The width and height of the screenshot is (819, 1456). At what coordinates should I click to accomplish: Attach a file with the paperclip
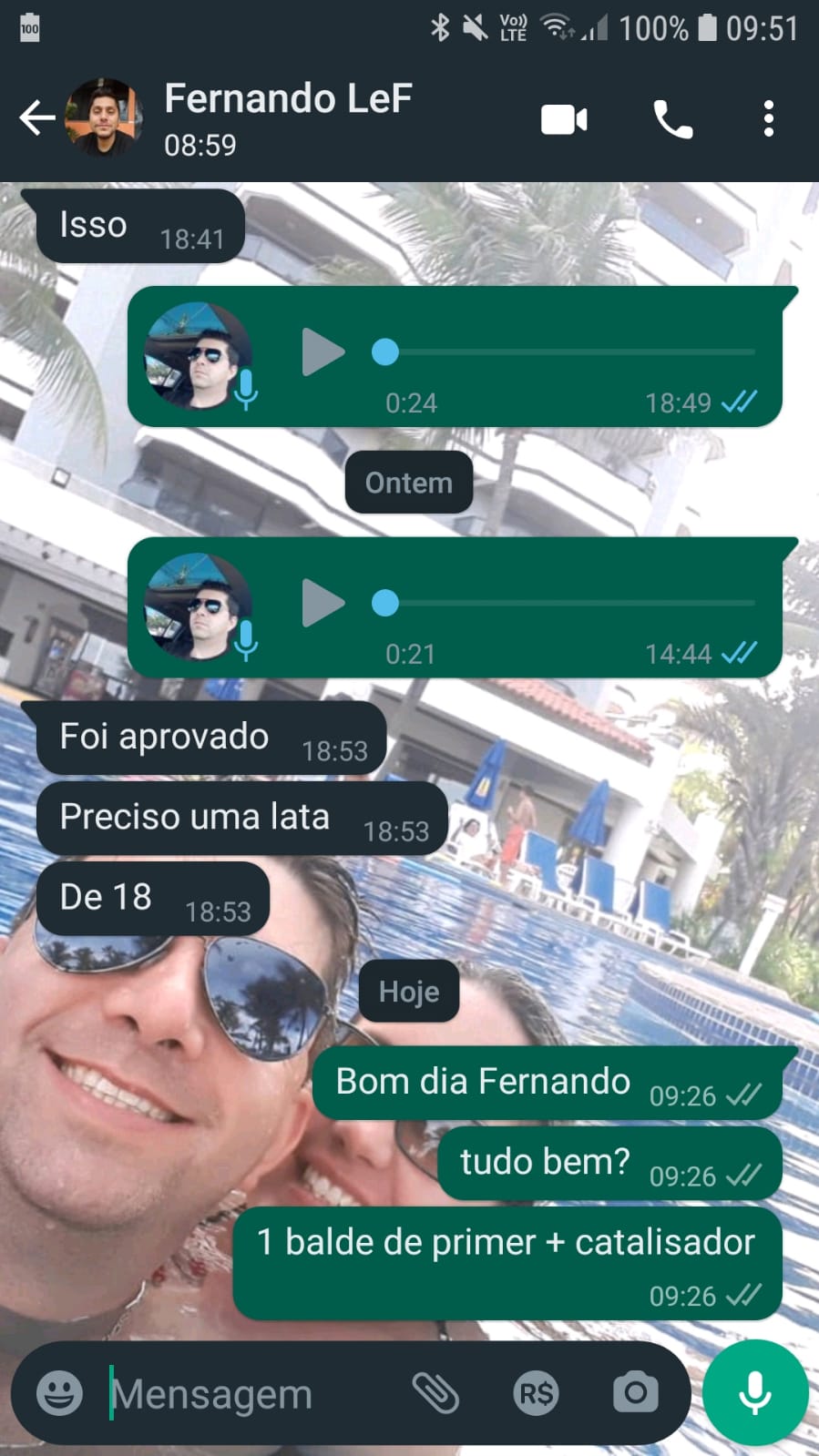[436, 1393]
